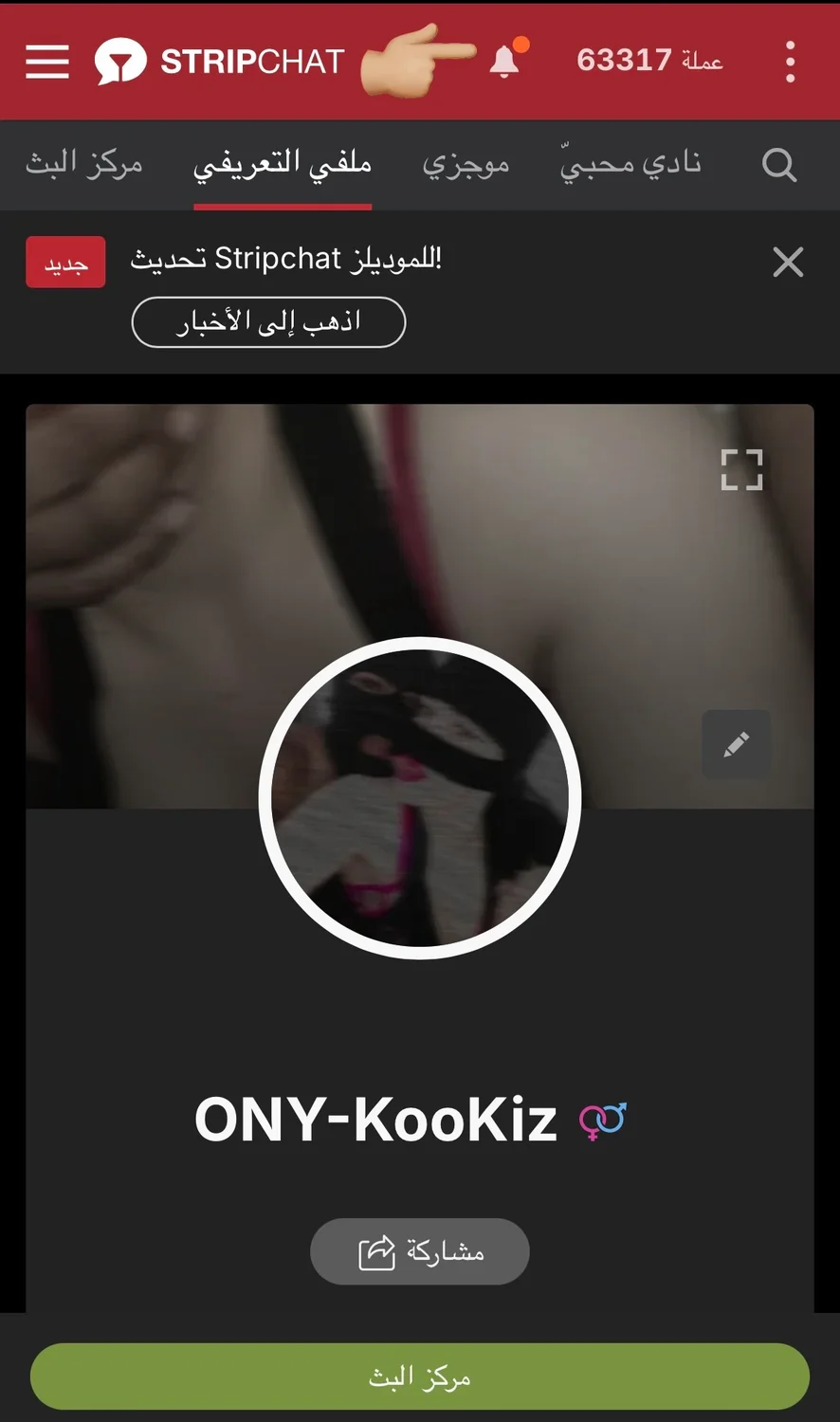Switch to موجزي tab

click(466, 164)
